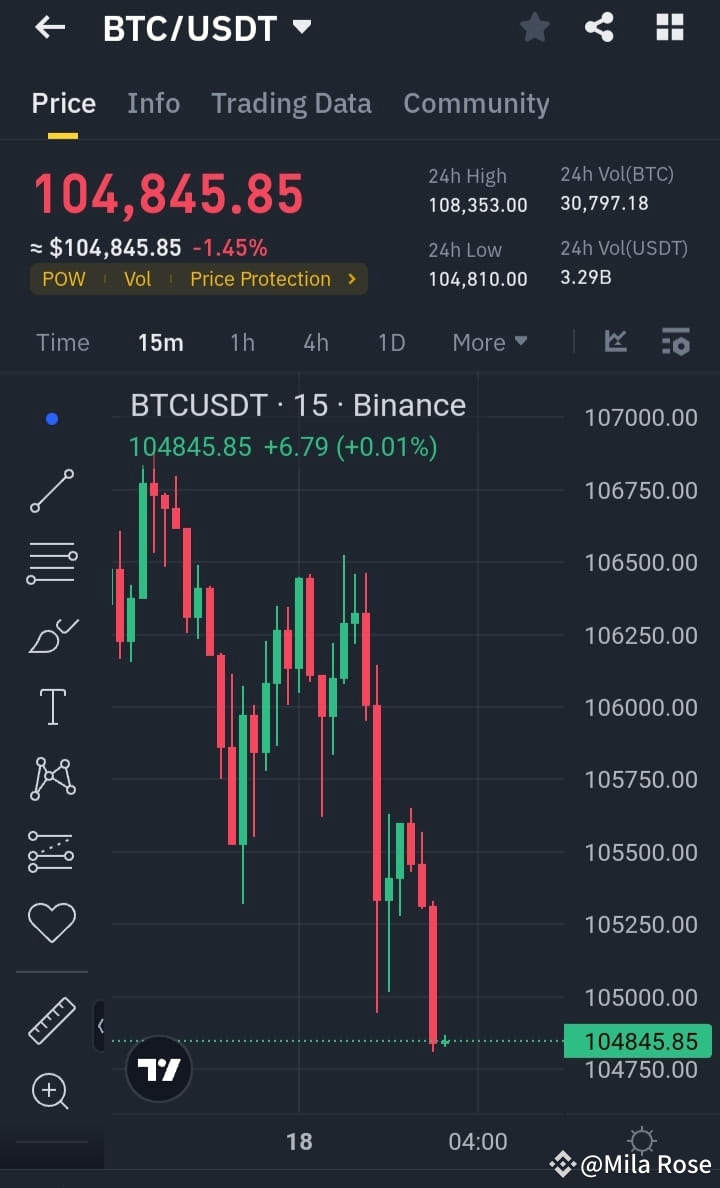
Task: Expand the More timeframes dropdown
Action: click(x=489, y=342)
